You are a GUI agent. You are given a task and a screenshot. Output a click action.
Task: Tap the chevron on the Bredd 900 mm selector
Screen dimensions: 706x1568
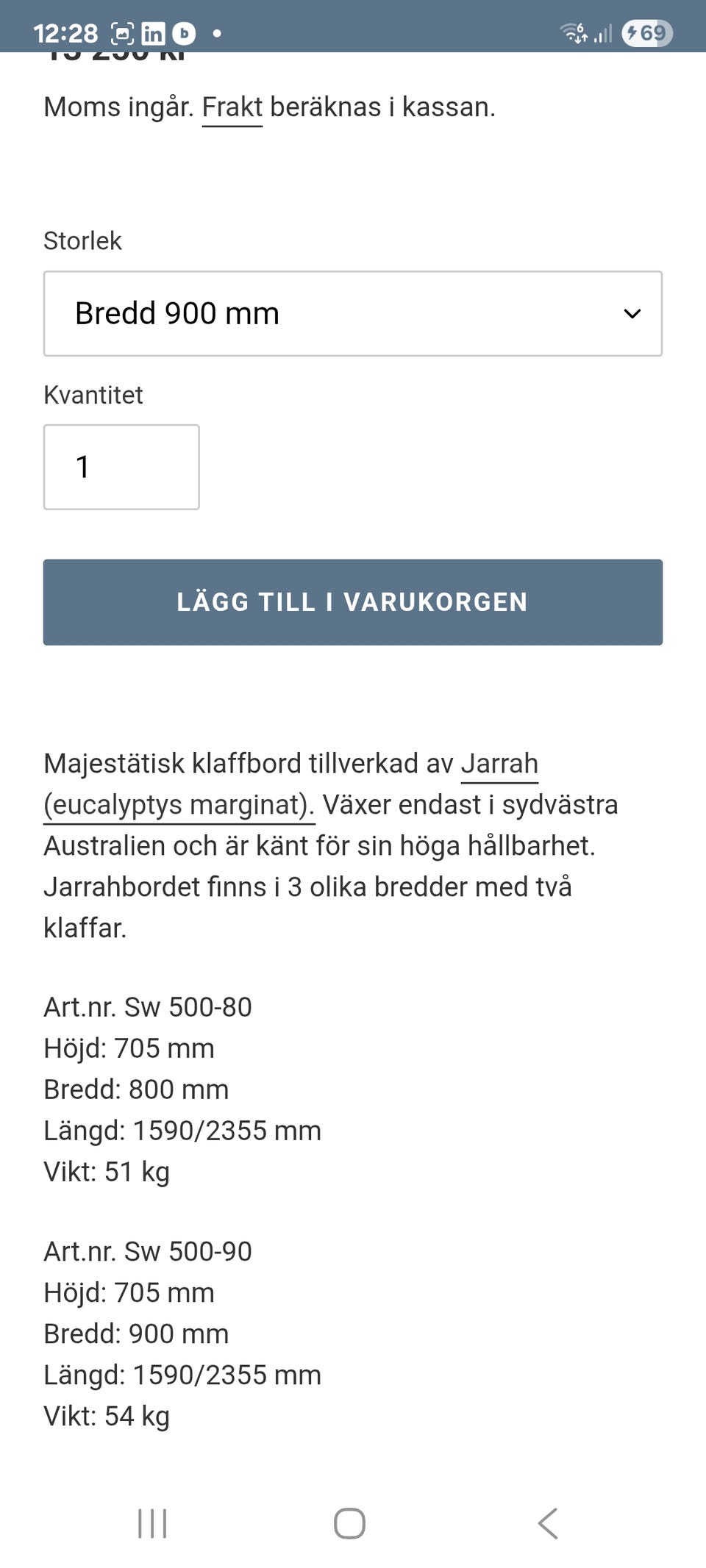(632, 313)
